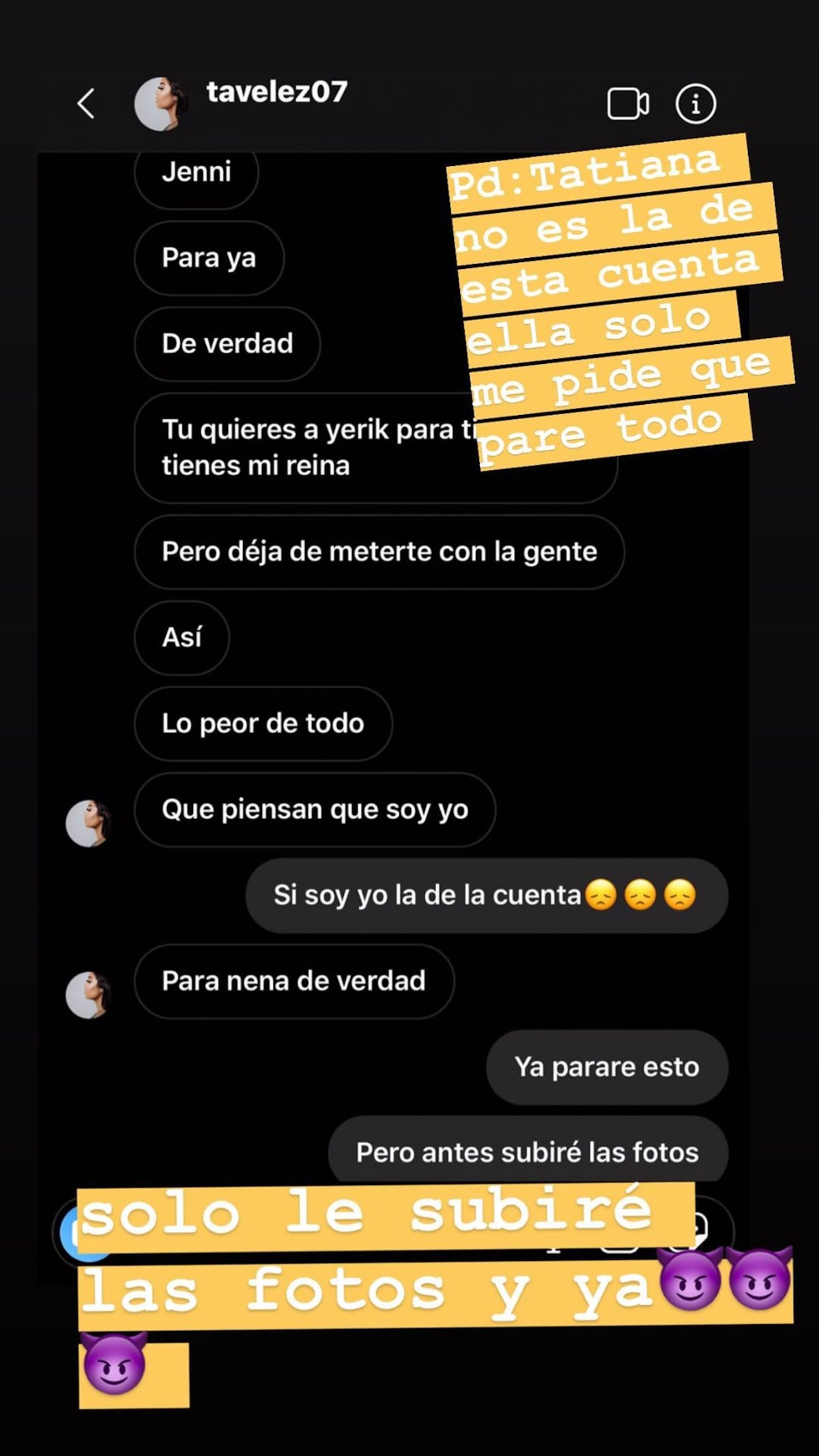The height and width of the screenshot is (1456, 819).
Task: Open conversation details via the info icon
Action: pos(695,104)
